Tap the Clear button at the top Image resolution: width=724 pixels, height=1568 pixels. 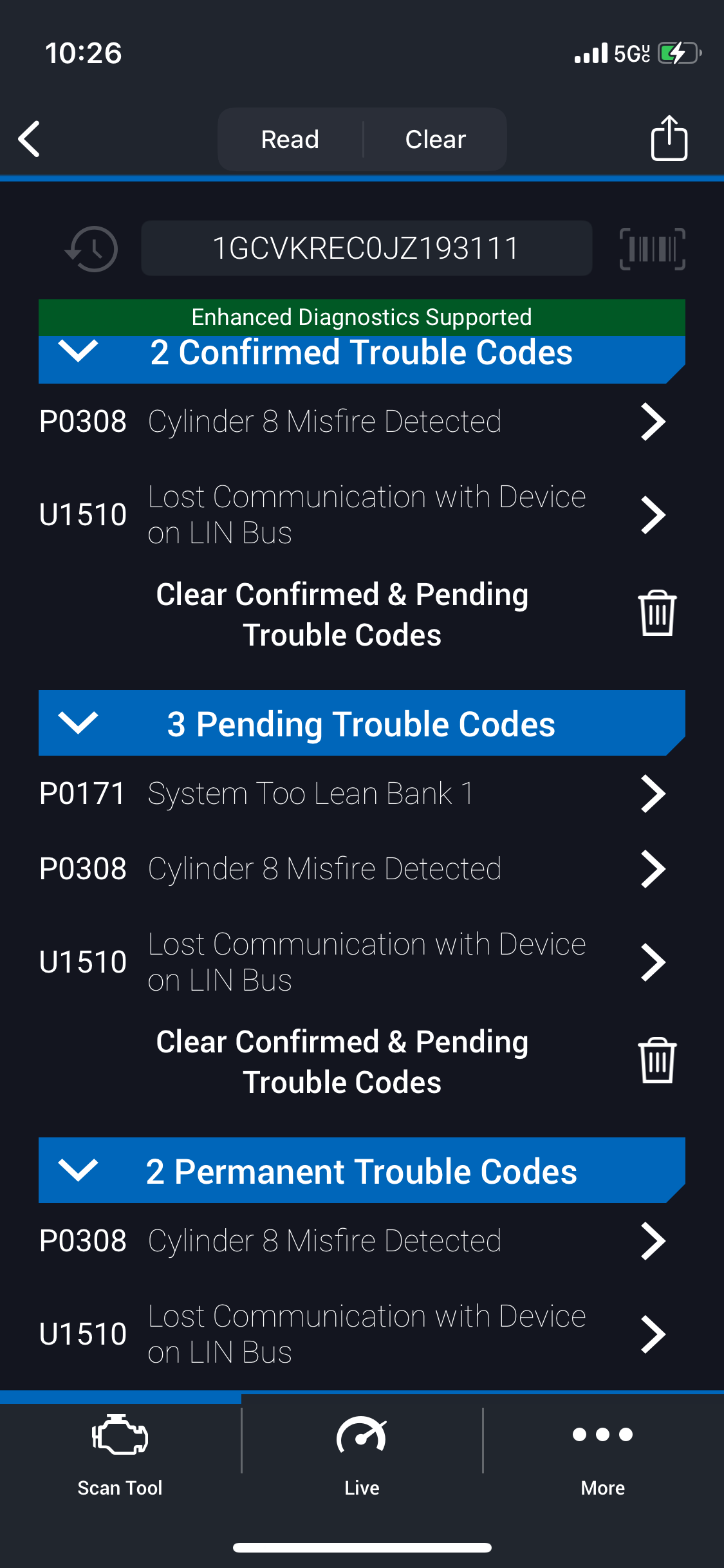click(x=435, y=140)
